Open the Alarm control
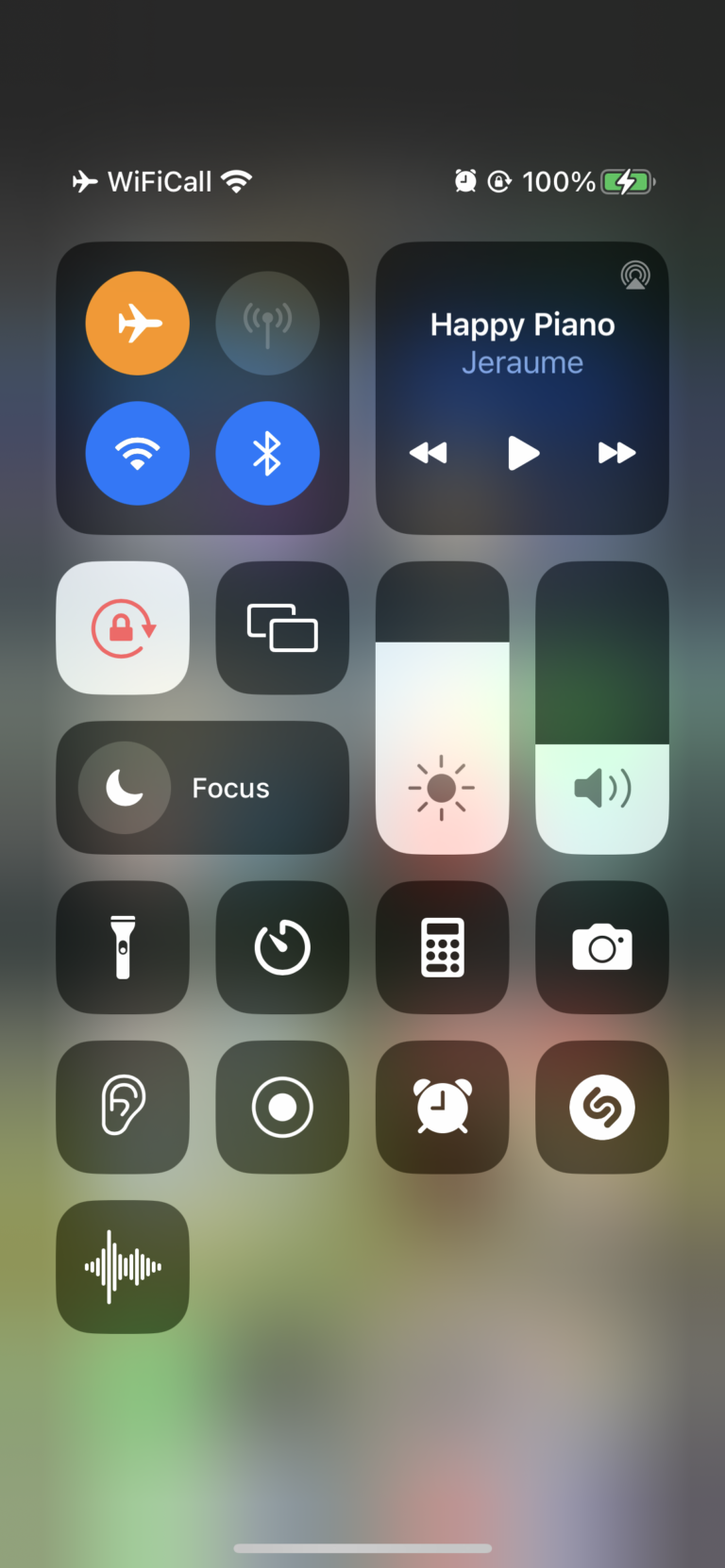Screen dimensions: 725x1568 pos(441,1107)
